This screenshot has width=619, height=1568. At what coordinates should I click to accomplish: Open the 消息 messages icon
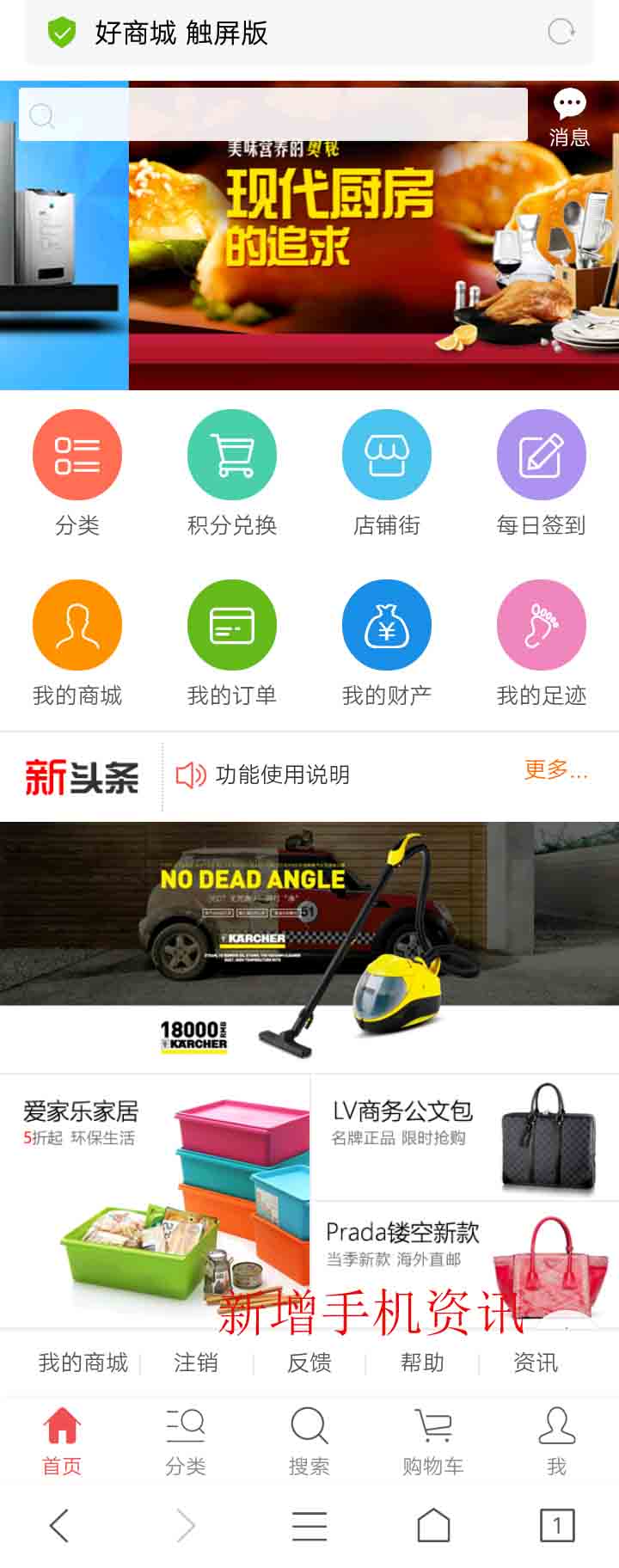pos(568,117)
